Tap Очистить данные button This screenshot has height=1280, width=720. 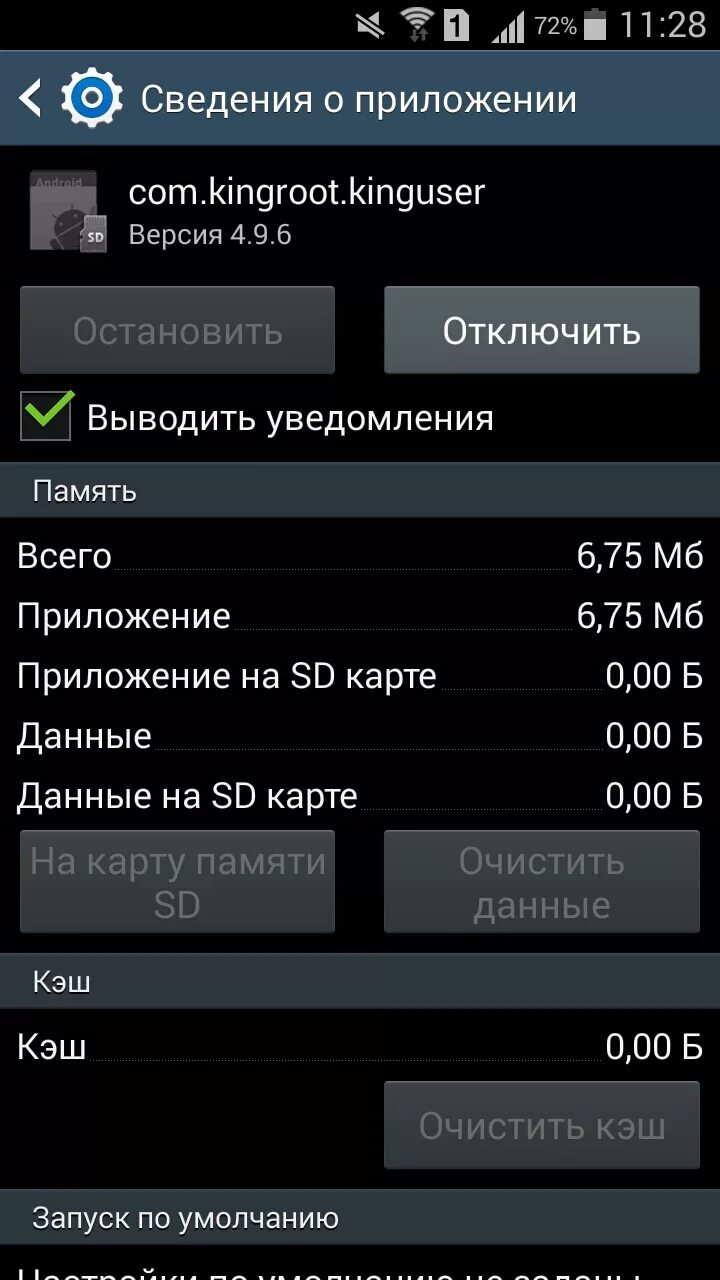(x=541, y=882)
